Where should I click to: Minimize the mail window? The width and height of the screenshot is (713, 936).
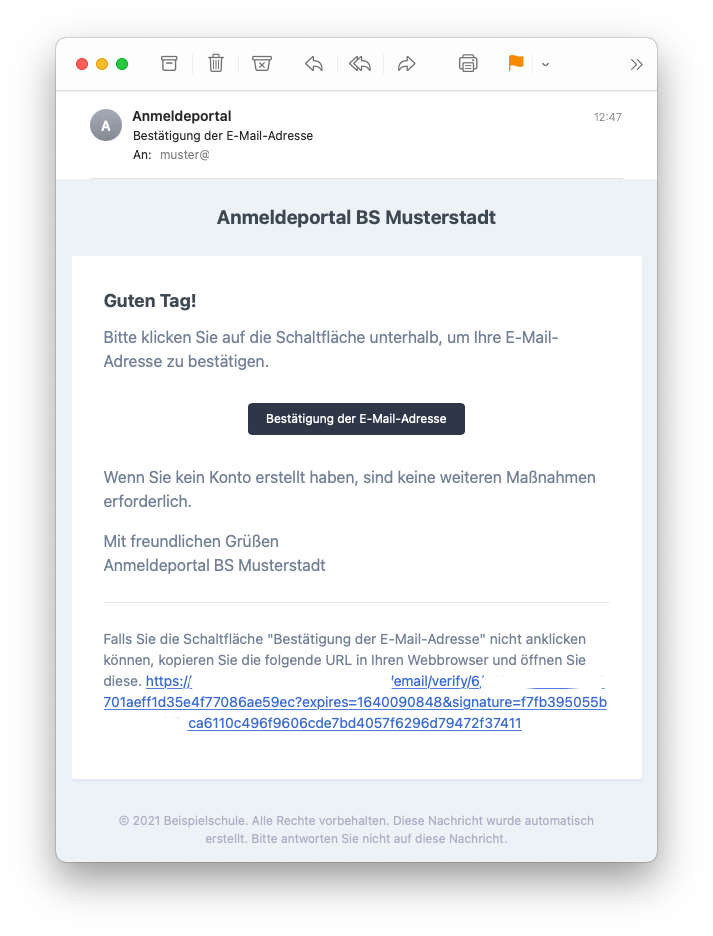pos(102,64)
